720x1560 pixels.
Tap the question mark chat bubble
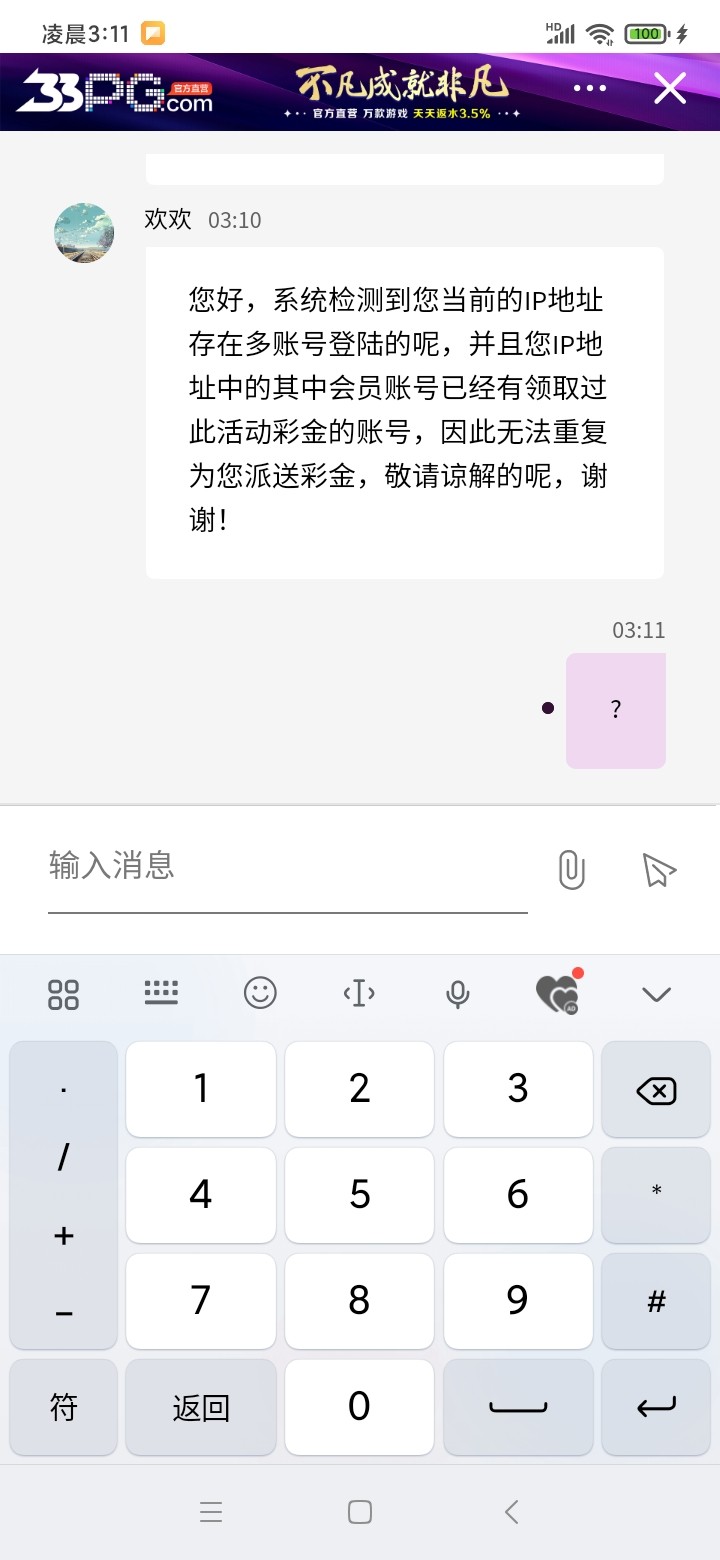[616, 710]
